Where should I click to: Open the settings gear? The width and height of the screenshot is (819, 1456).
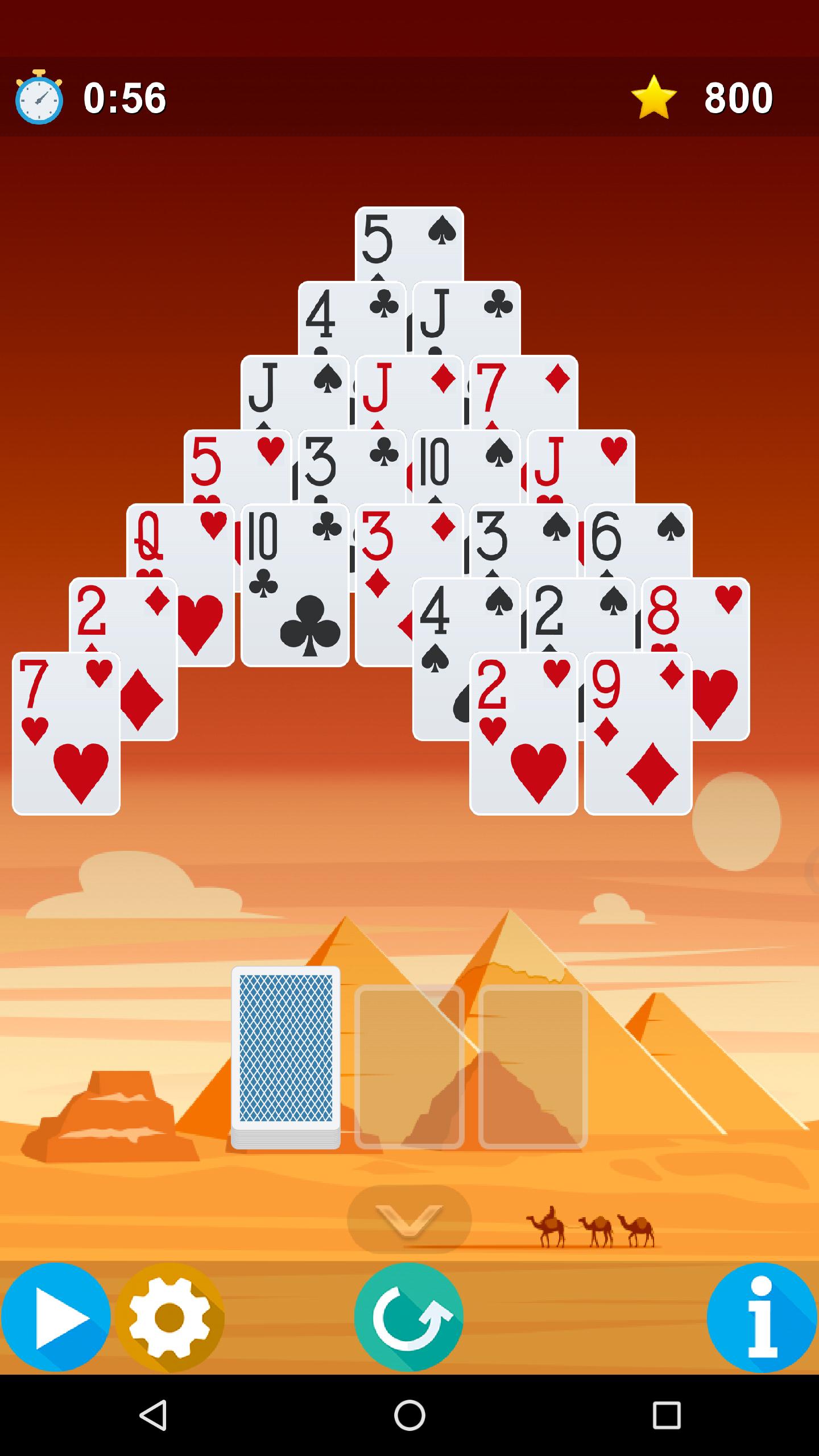(169, 1317)
